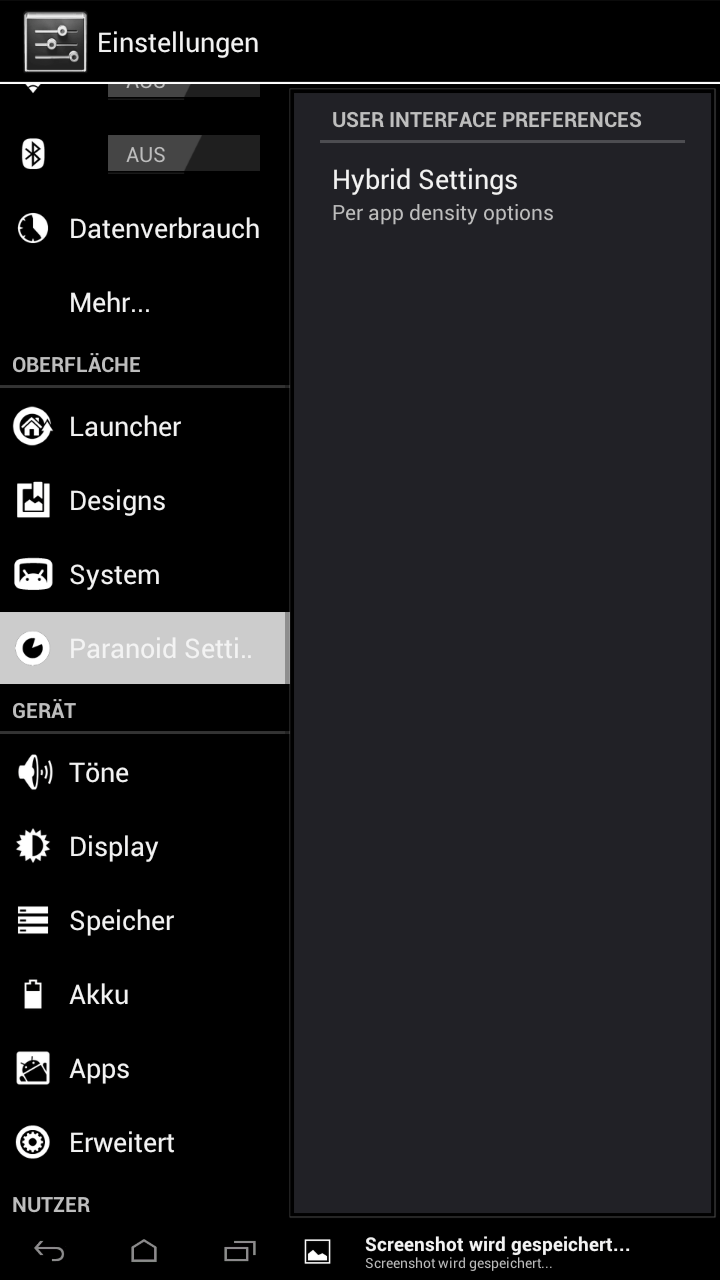Open Launcher settings
Image resolution: width=720 pixels, height=1280 pixels.
[144, 427]
